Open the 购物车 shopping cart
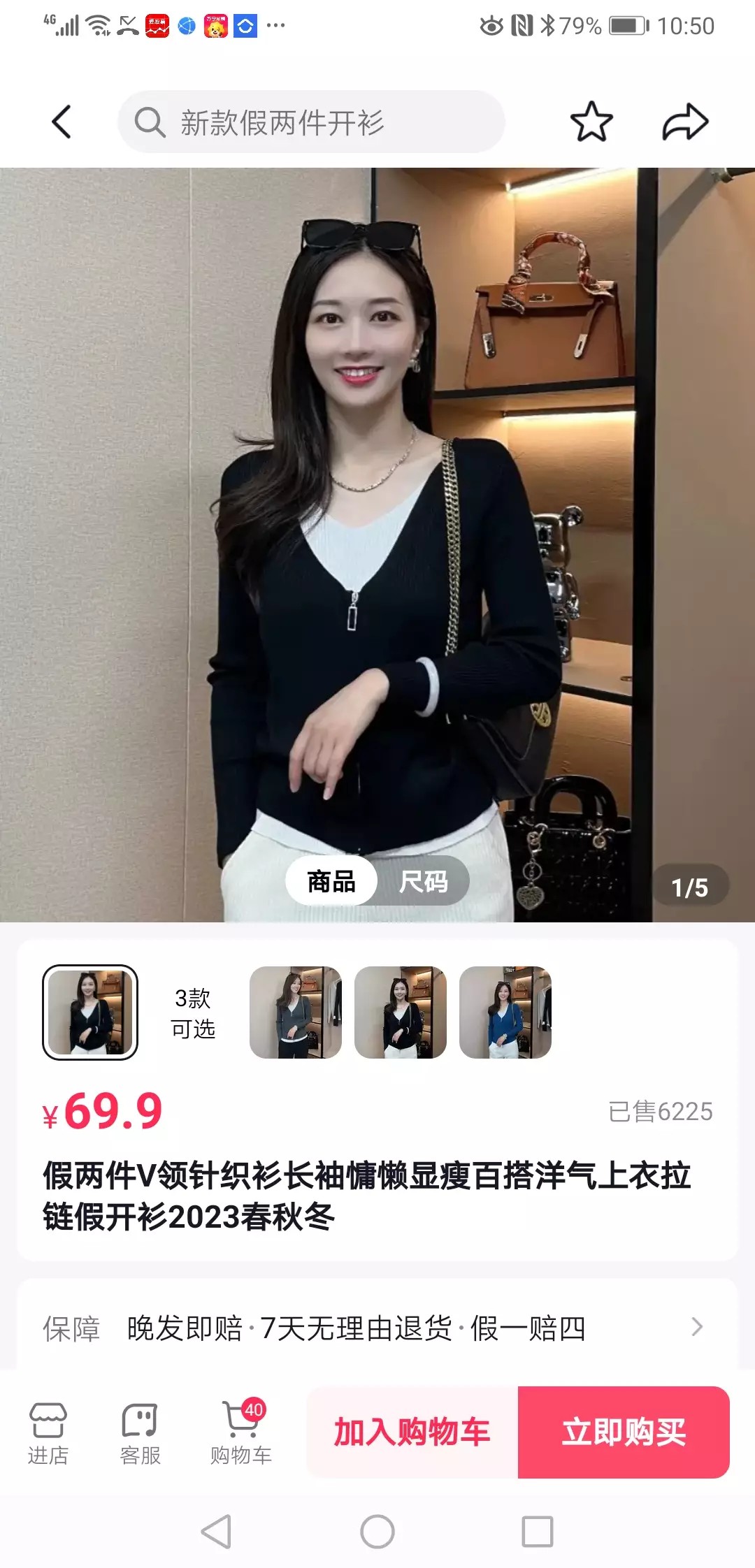The width and height of the screenshot is (755, 1568). point(241,1434)
